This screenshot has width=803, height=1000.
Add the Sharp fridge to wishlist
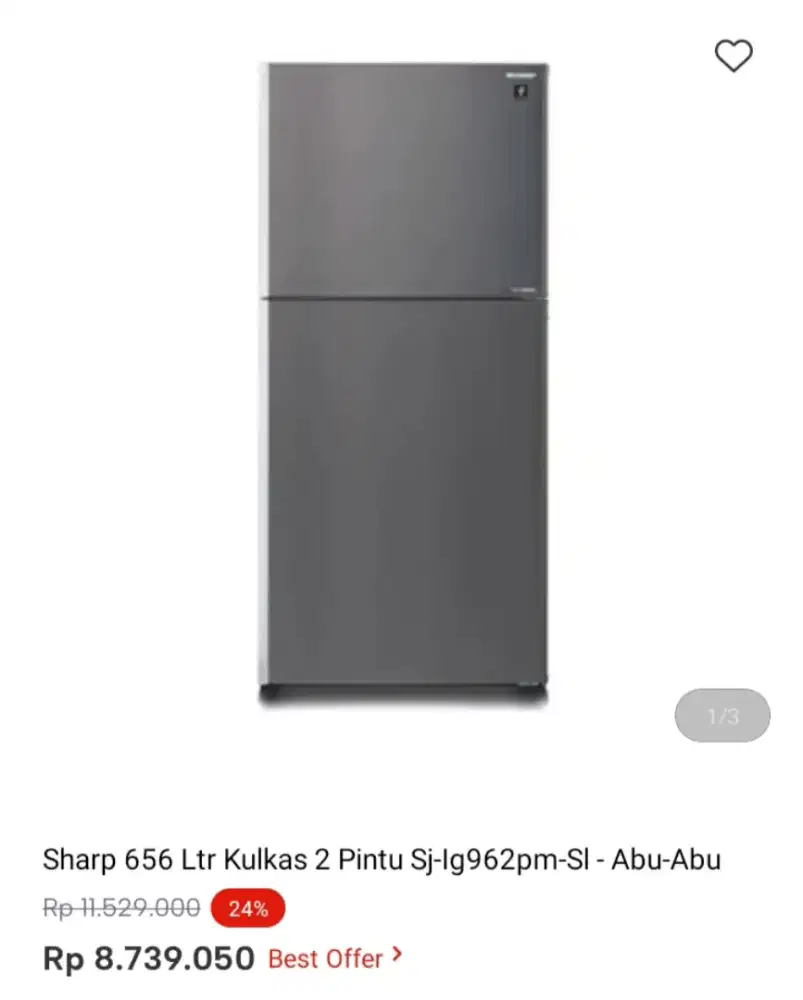pyautogui.click(x=733, y=56)
